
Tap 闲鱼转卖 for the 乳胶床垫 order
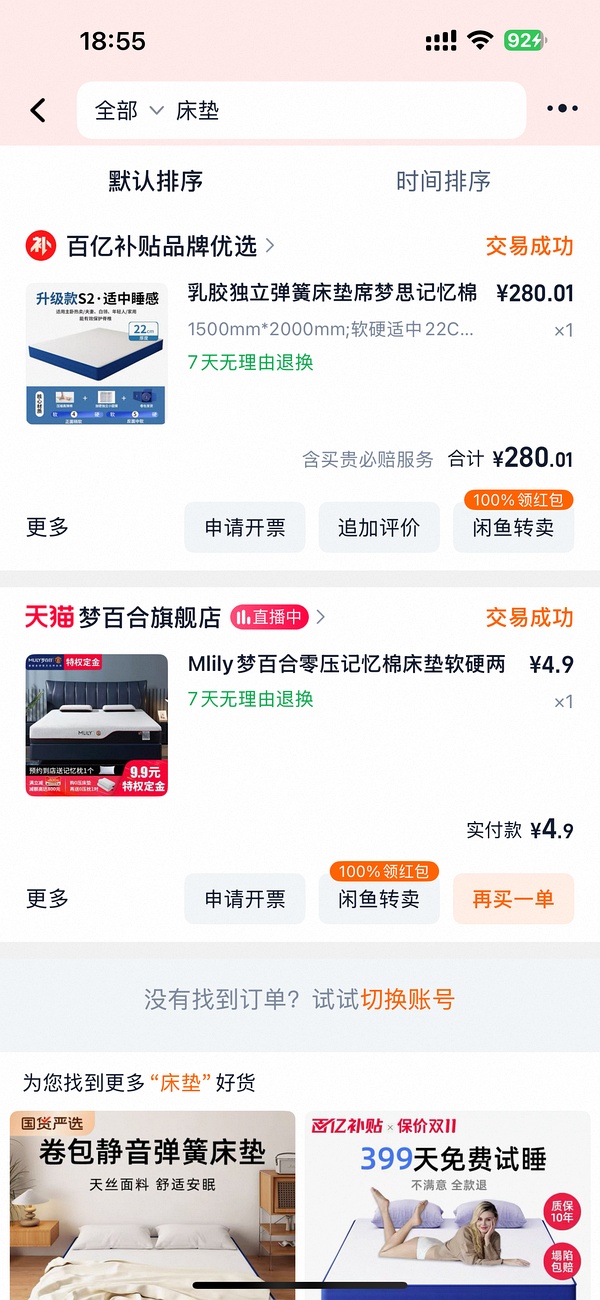[513, 527]
